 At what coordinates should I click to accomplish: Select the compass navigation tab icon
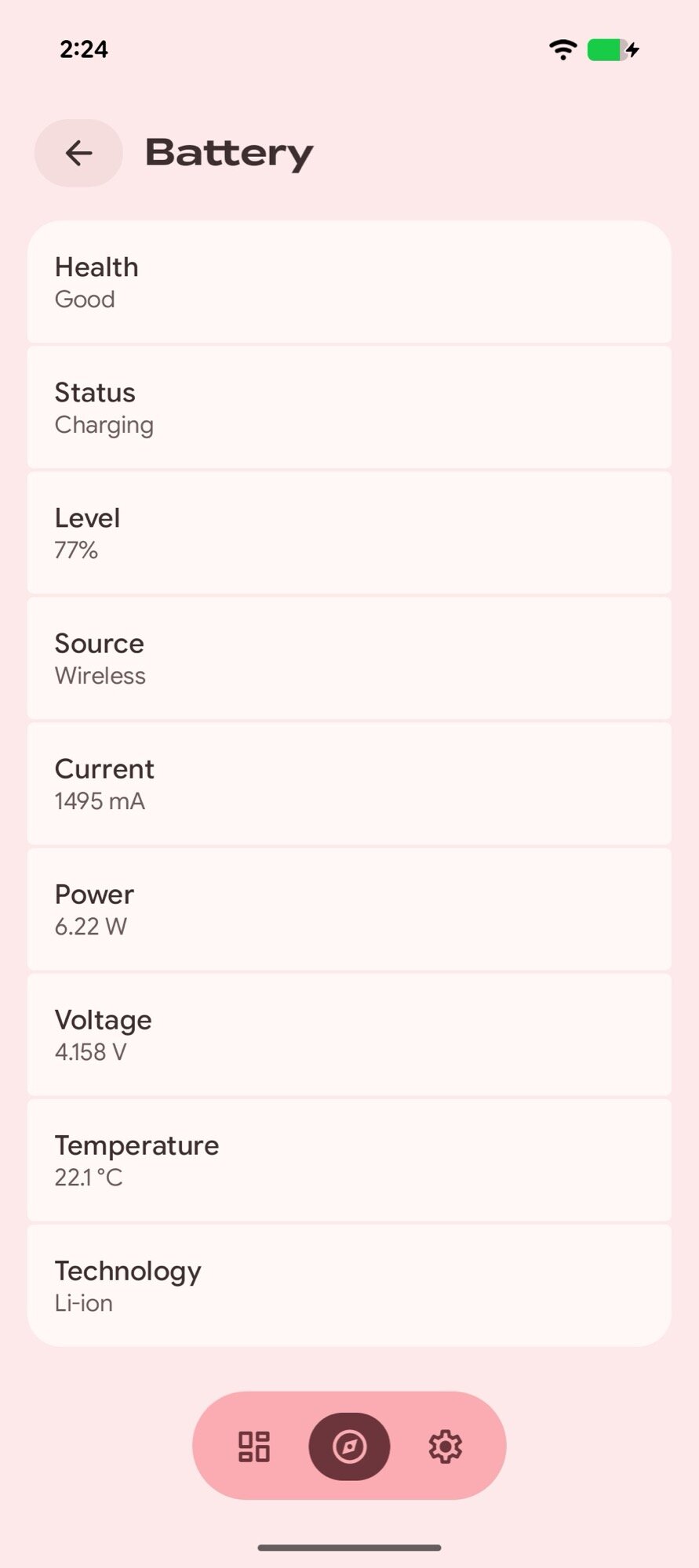click(x=349, y=1446)
